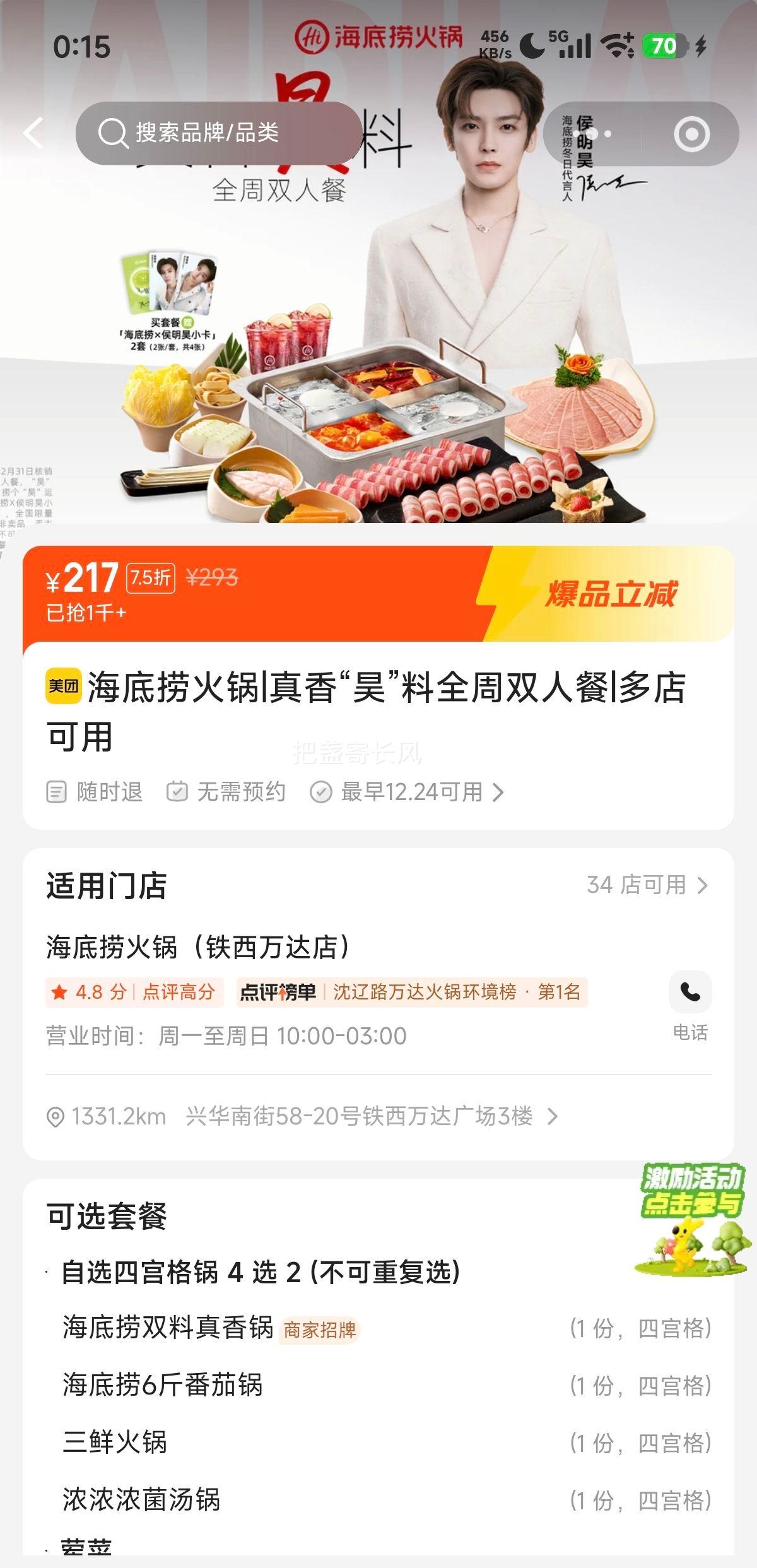Open the search magnifier in the search bar
Screen dimensions: 757x1568
pos(112,133)
